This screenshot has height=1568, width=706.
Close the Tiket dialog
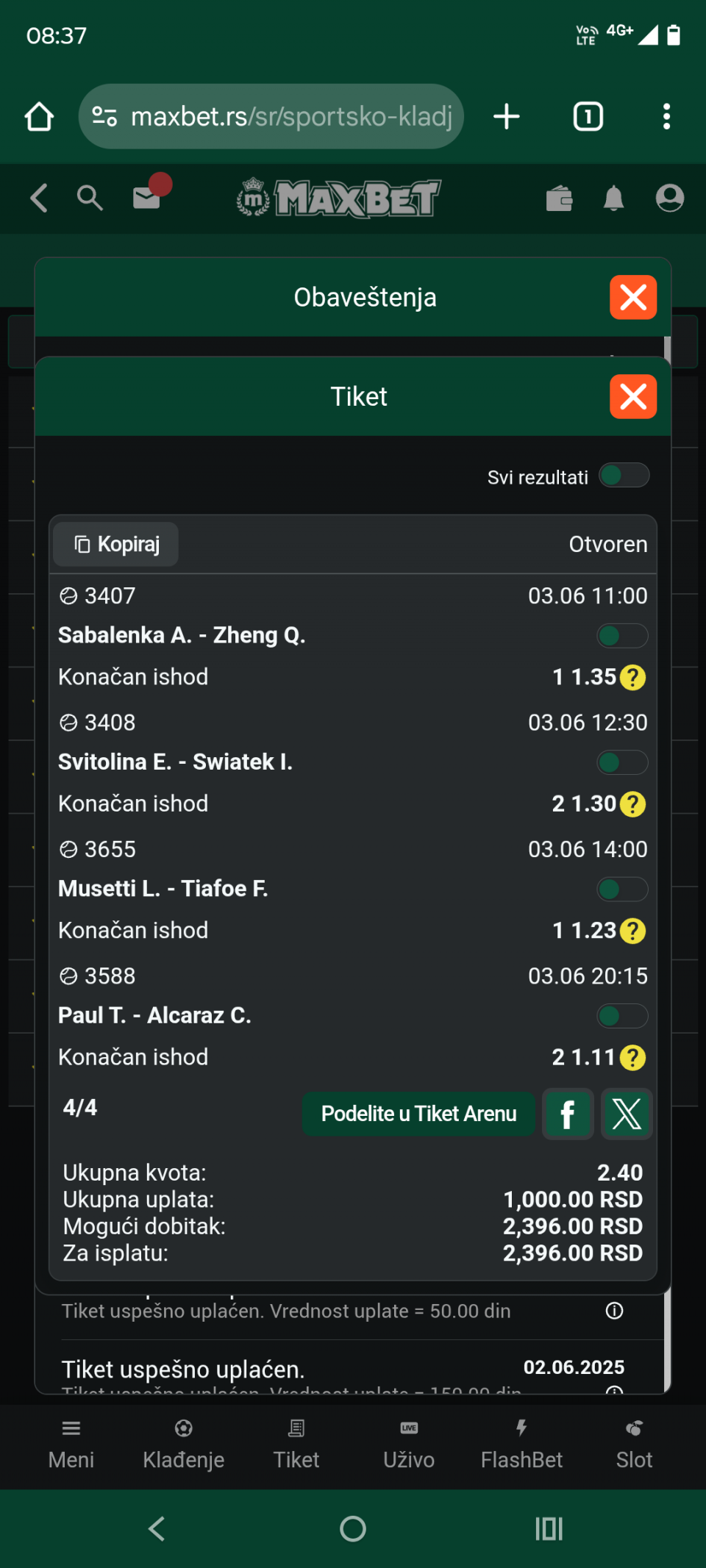(x=632, y=396)
